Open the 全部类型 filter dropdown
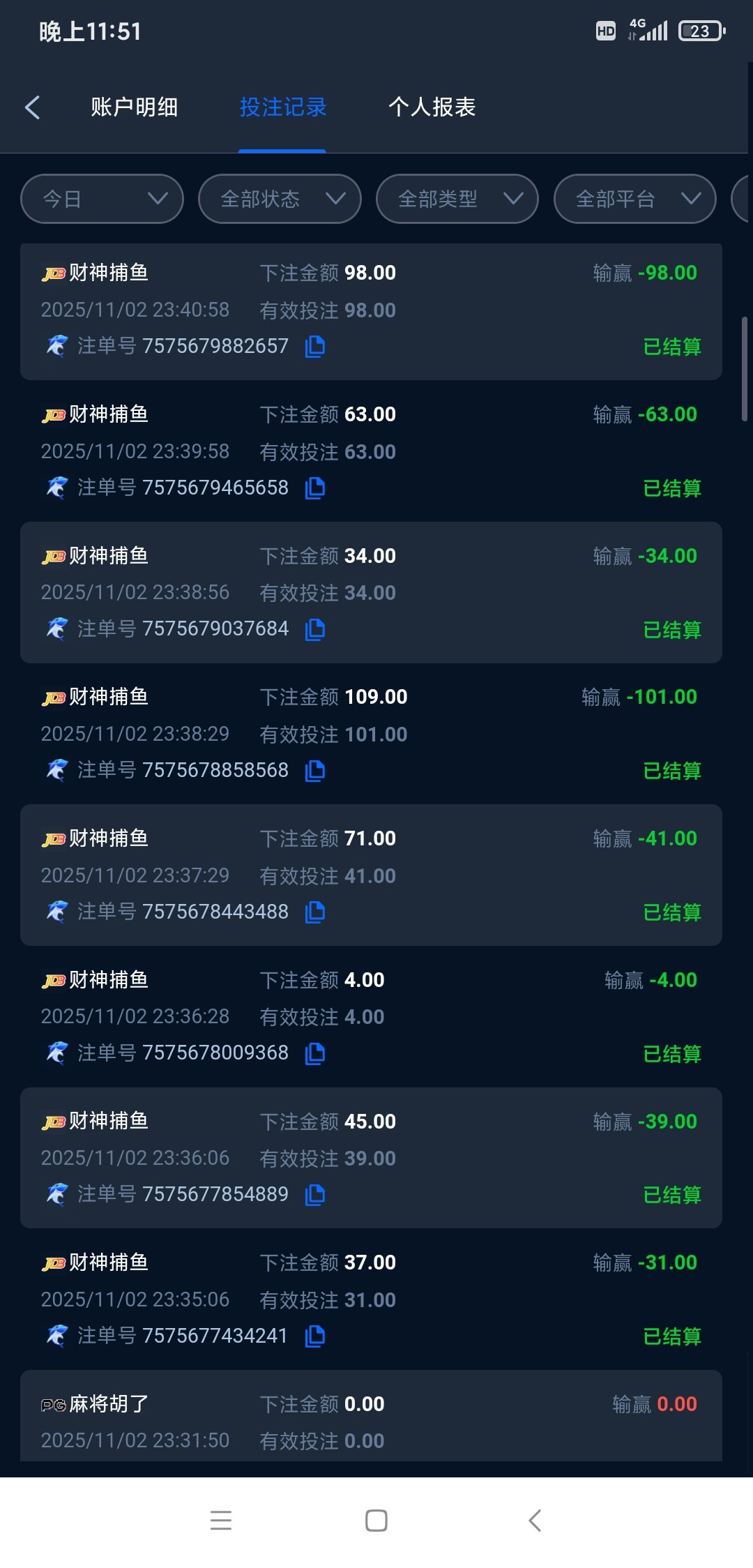 pyautogui.click(x=457, y=199)
